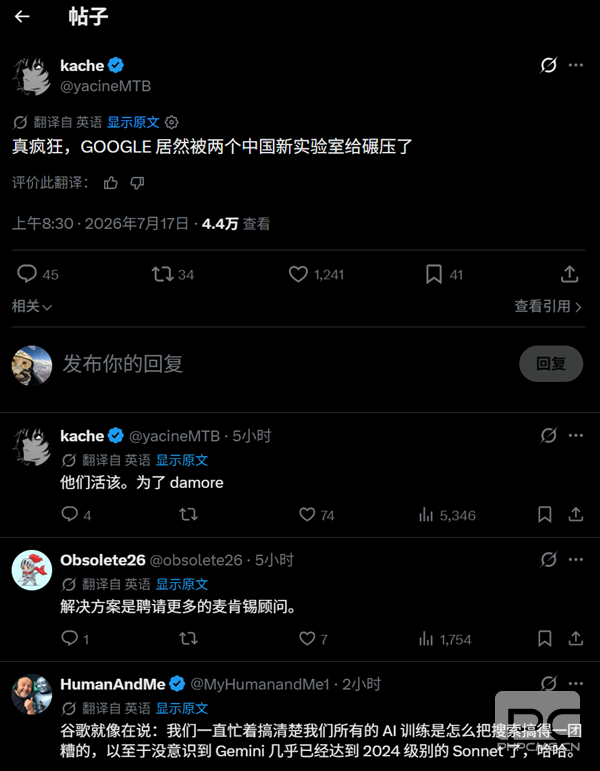Screen dimensions: 600x771
Task: Open translation settings gear icon
Action: (x=171, y=122)
